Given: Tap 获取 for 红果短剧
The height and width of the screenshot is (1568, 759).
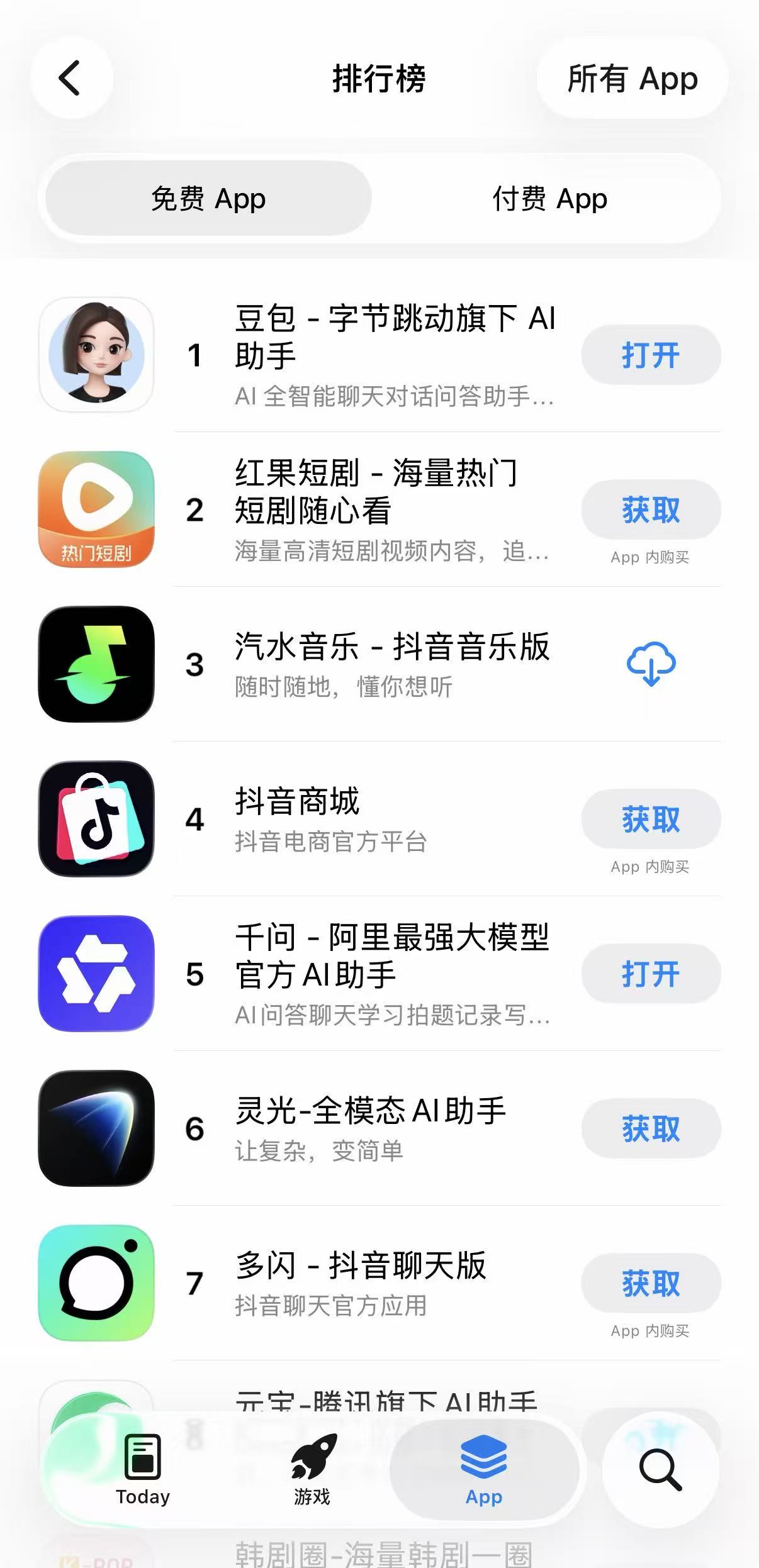Looking at the screenshot, I should (x=649, y=510).
